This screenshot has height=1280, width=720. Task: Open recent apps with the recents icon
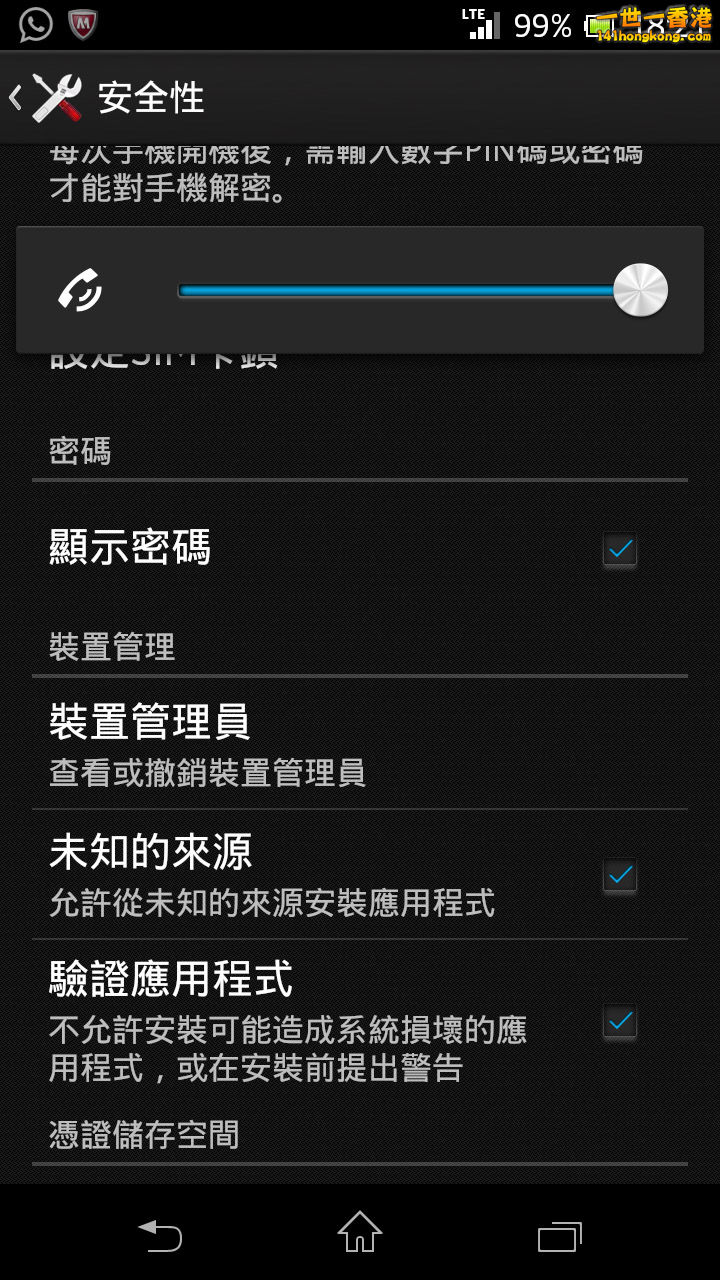560,1236
